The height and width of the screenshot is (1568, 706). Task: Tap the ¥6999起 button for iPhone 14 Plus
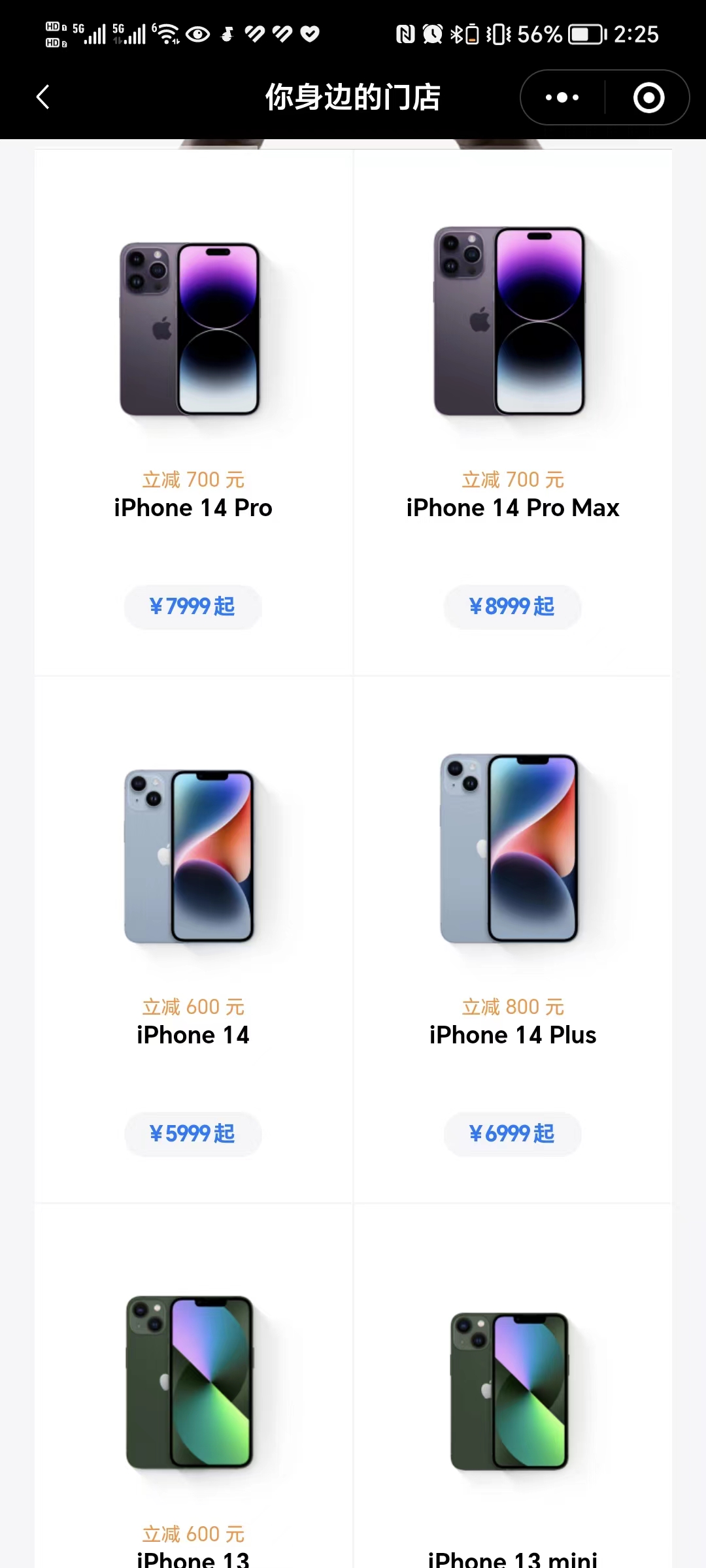513,1134
